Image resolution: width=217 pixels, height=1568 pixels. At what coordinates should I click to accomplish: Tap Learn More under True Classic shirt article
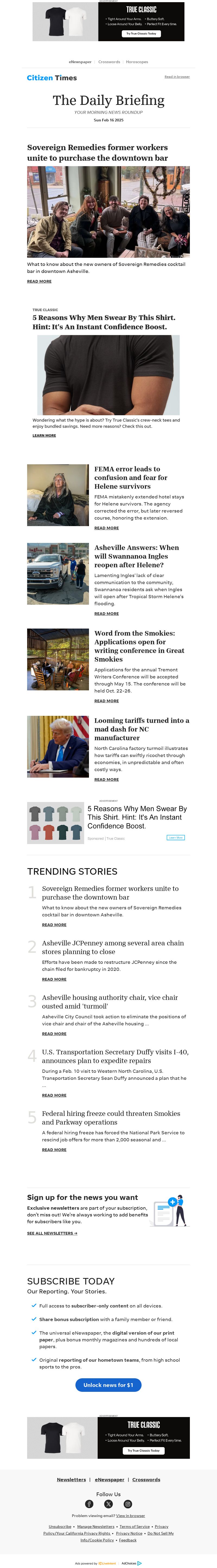click(44, 435)
